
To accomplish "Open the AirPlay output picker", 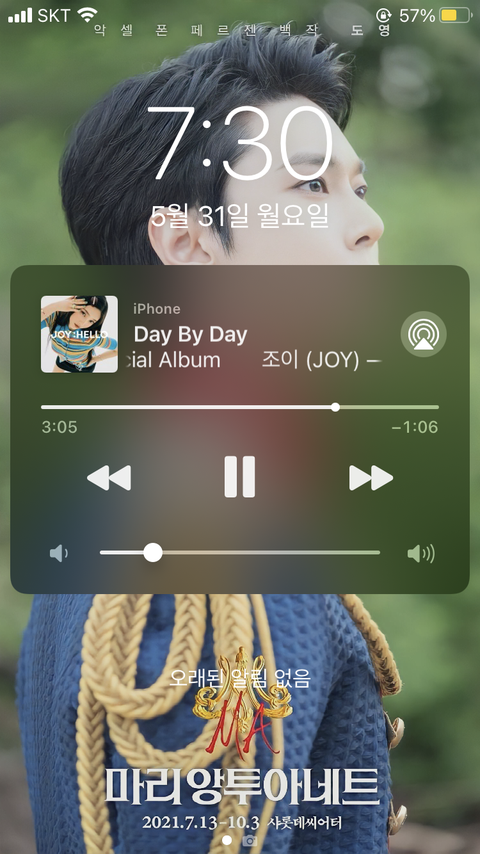I will [423, 334].
